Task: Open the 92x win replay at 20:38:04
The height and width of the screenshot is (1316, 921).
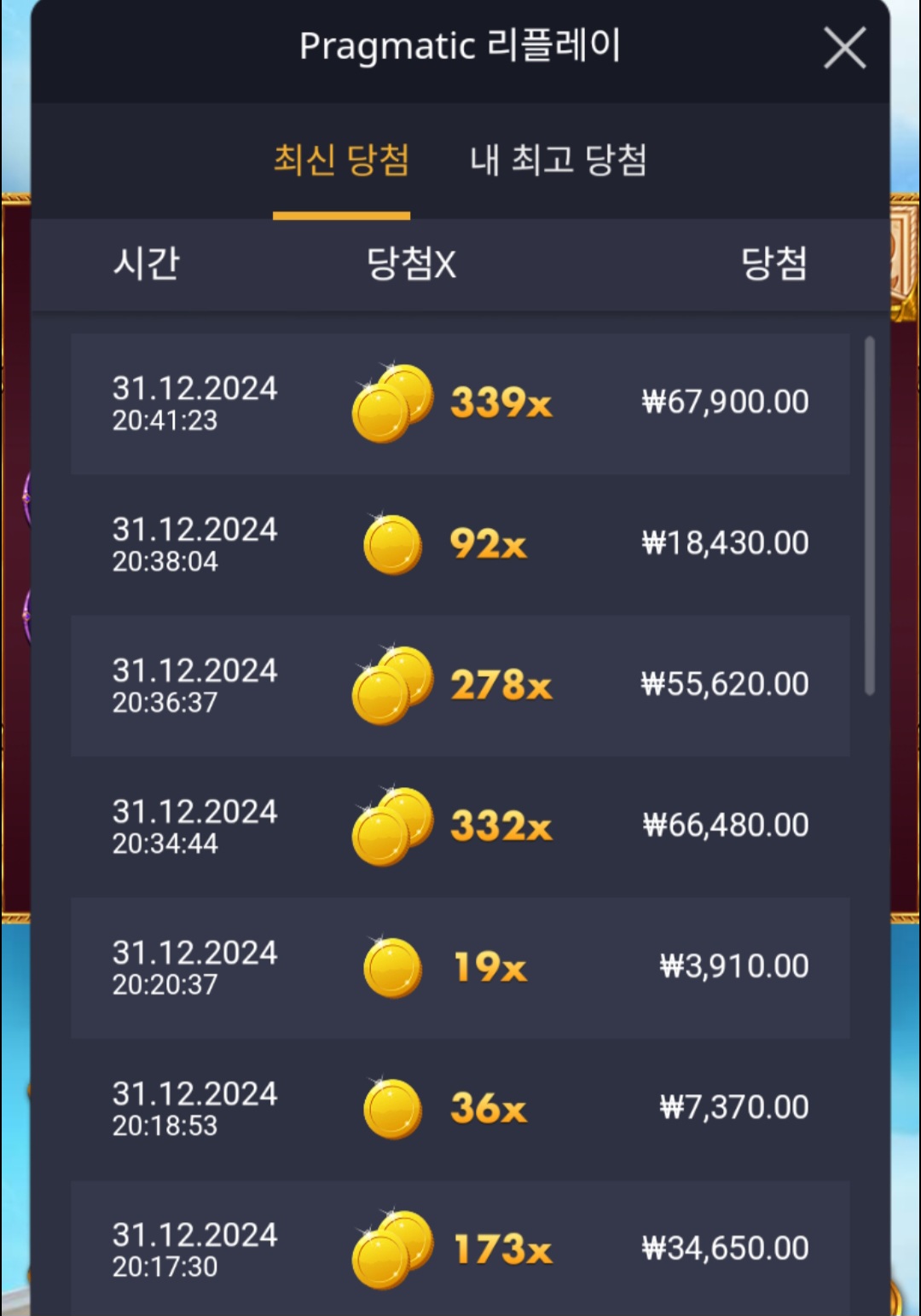Action: click(x=460, y=544)
